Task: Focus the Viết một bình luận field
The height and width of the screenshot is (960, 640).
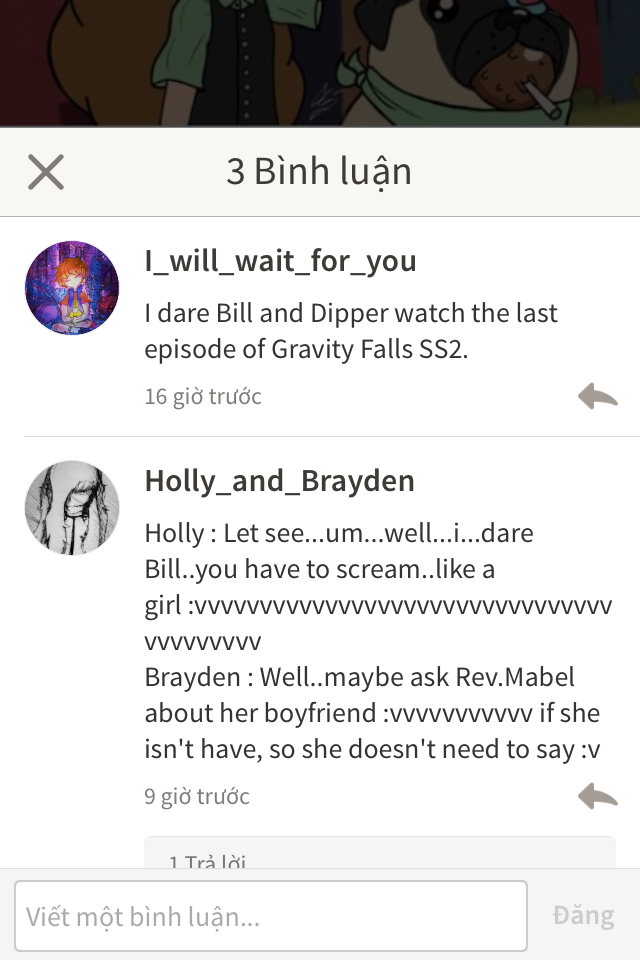Action: pos(270,916)
